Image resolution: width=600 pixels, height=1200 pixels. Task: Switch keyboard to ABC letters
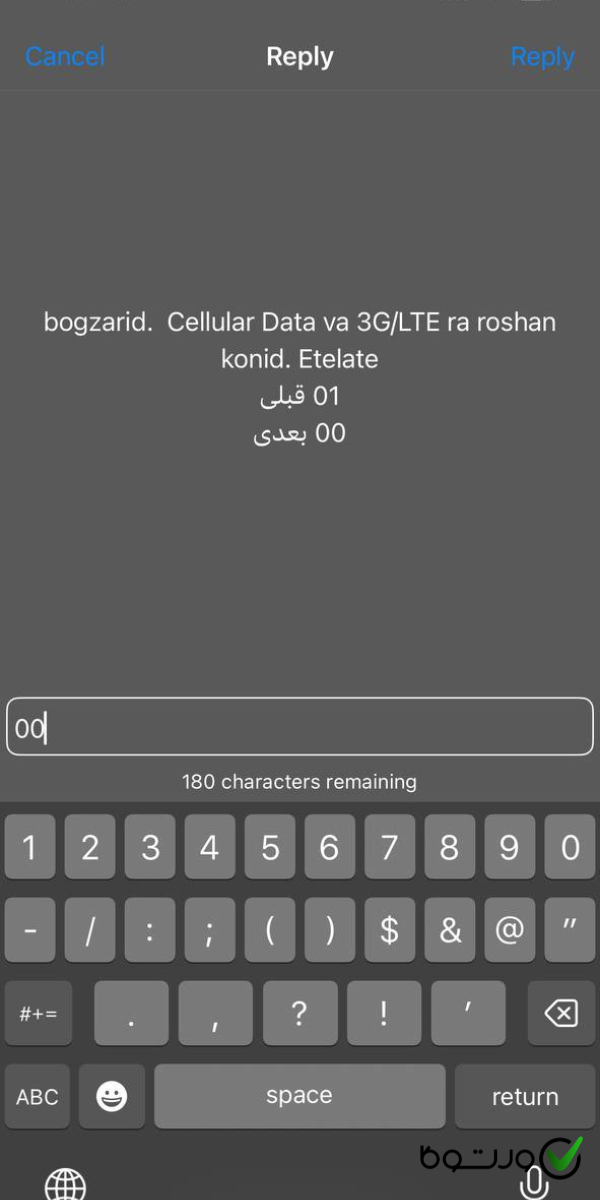coord(38,1096)
